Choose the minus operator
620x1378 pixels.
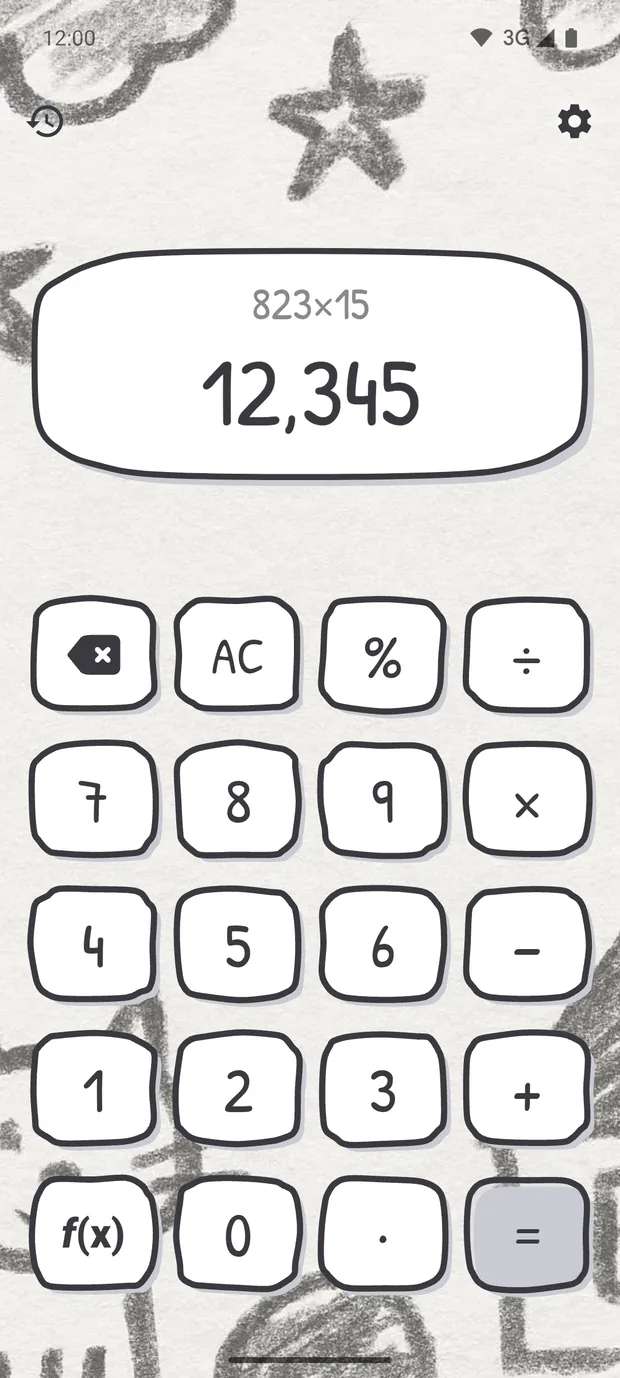tap(527, 945)
